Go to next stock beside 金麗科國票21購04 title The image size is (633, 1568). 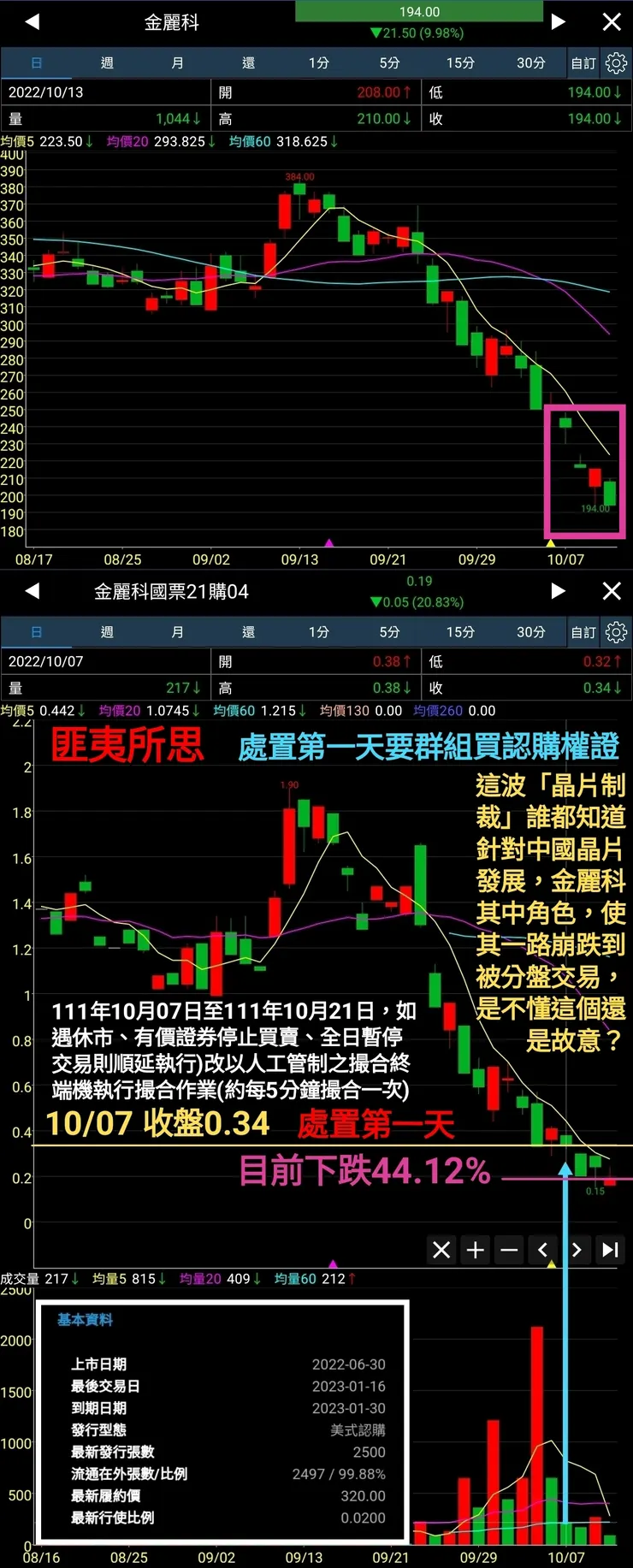558,591
